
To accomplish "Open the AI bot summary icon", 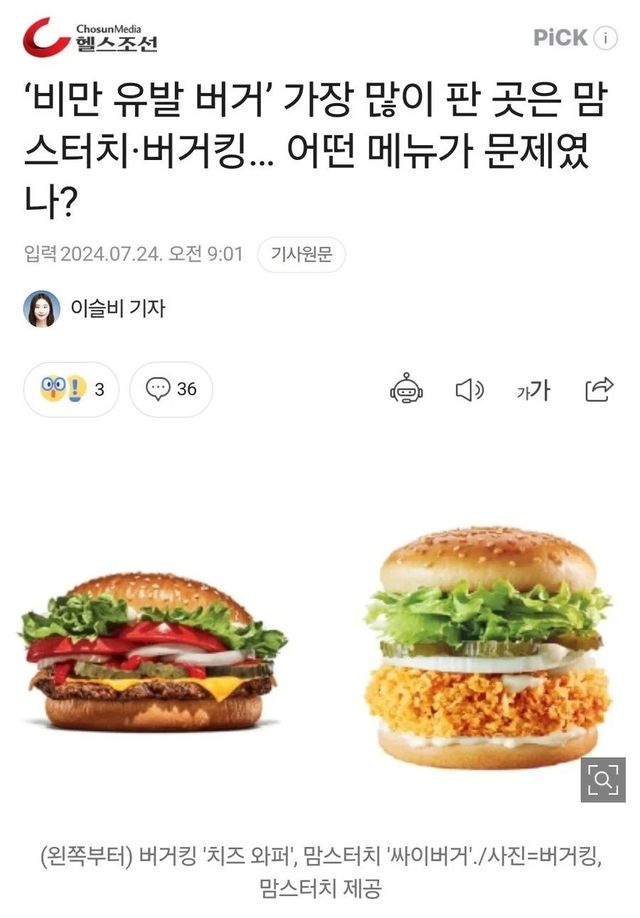I will tap(406, 389).
